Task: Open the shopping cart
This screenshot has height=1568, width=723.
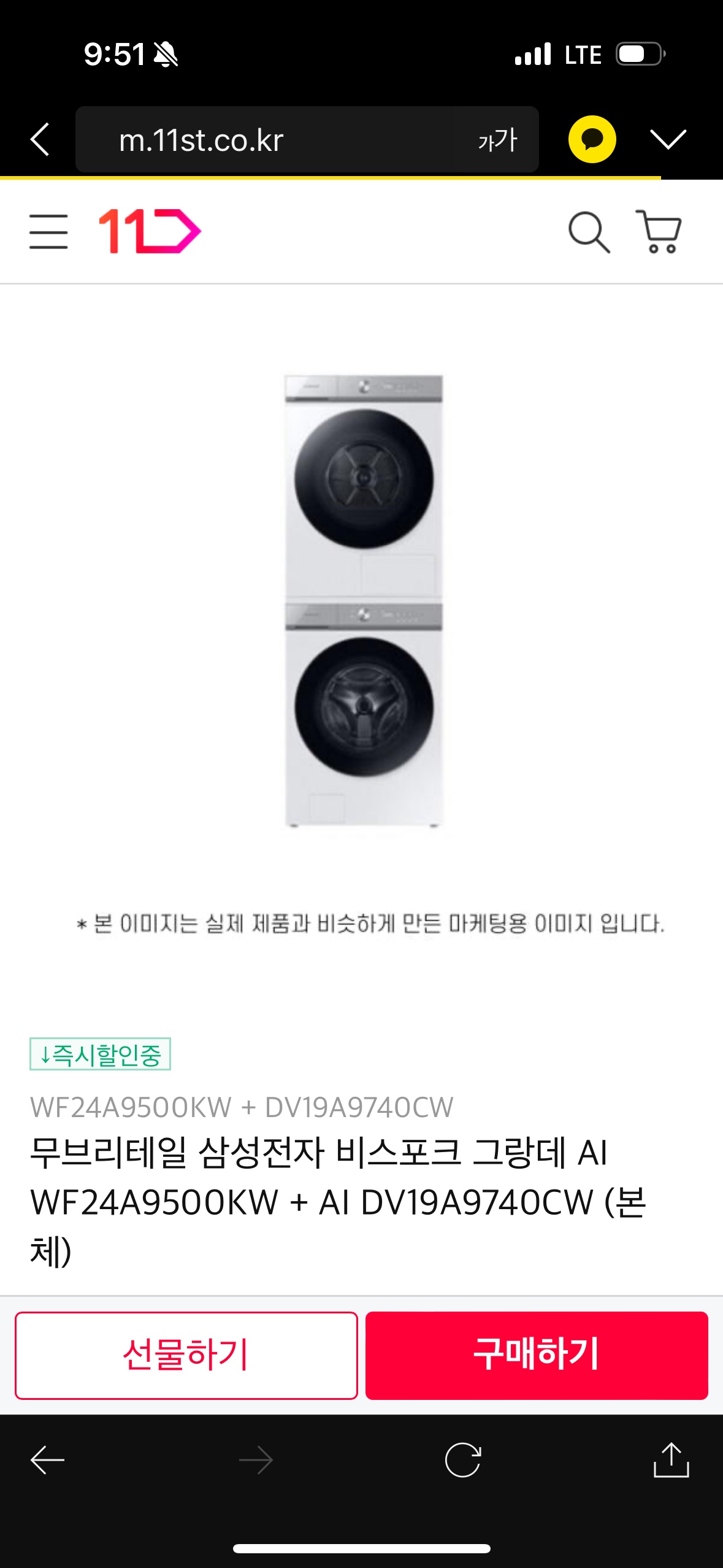Action: [x=659, y=232]
